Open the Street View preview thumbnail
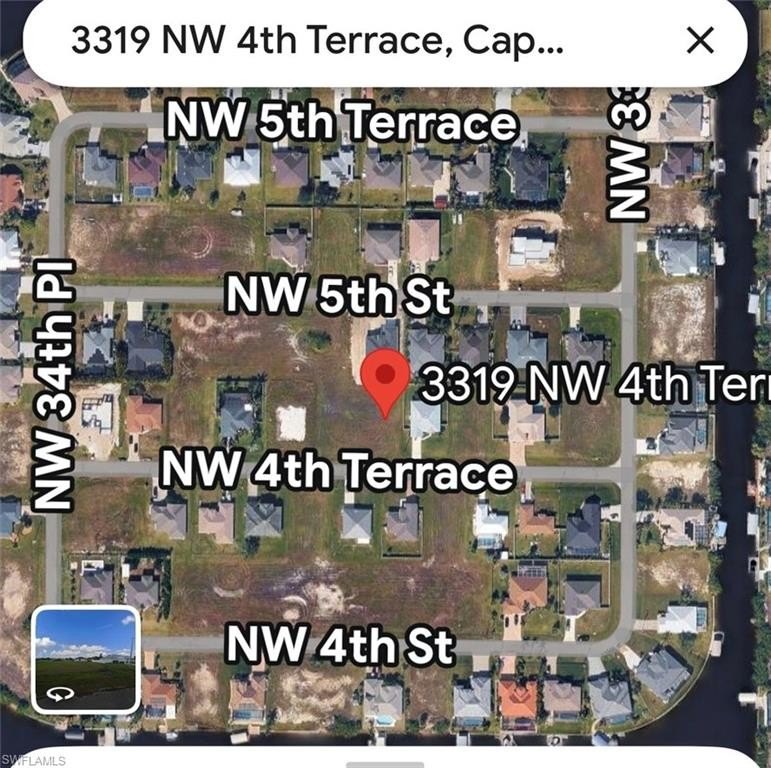Screen dimensions: 771x768 pyautogui.click(x=86, y=659)
